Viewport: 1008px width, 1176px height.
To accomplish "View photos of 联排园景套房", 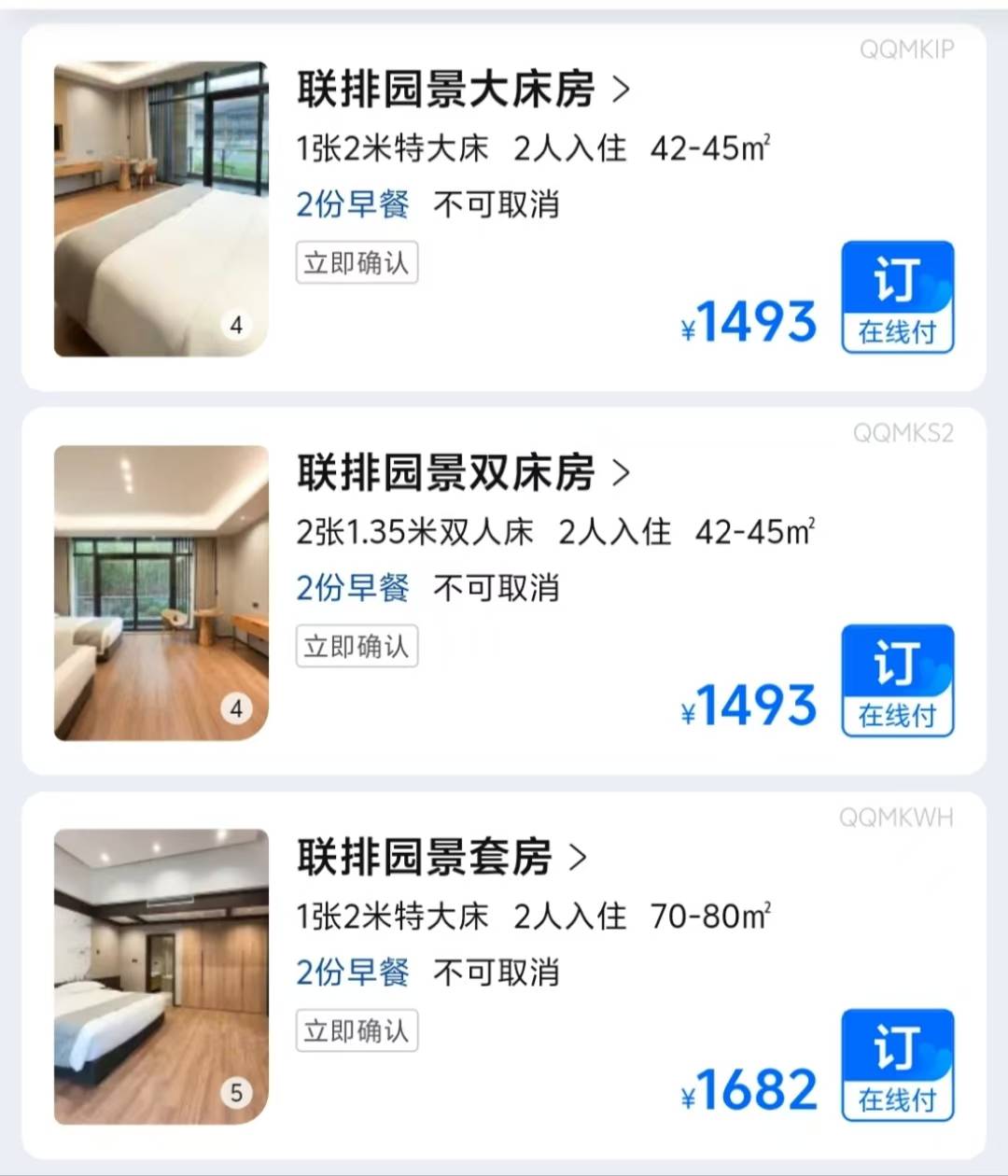I will pyautogui.click(x=161, y=976).
